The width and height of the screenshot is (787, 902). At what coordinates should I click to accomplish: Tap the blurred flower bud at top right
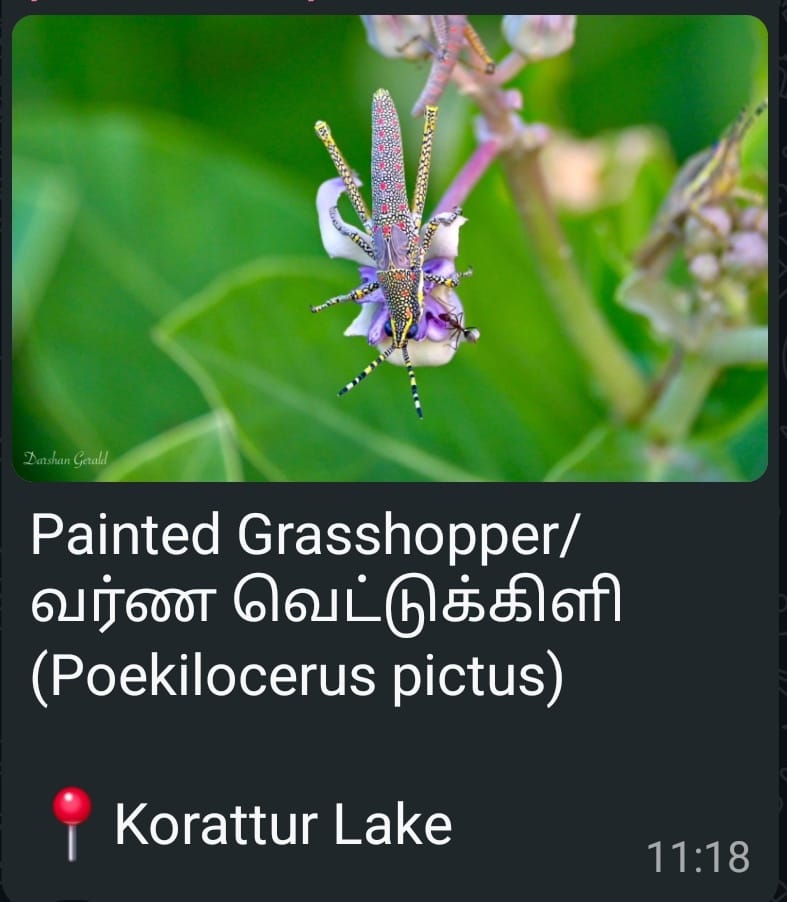[x=530, y=40]
